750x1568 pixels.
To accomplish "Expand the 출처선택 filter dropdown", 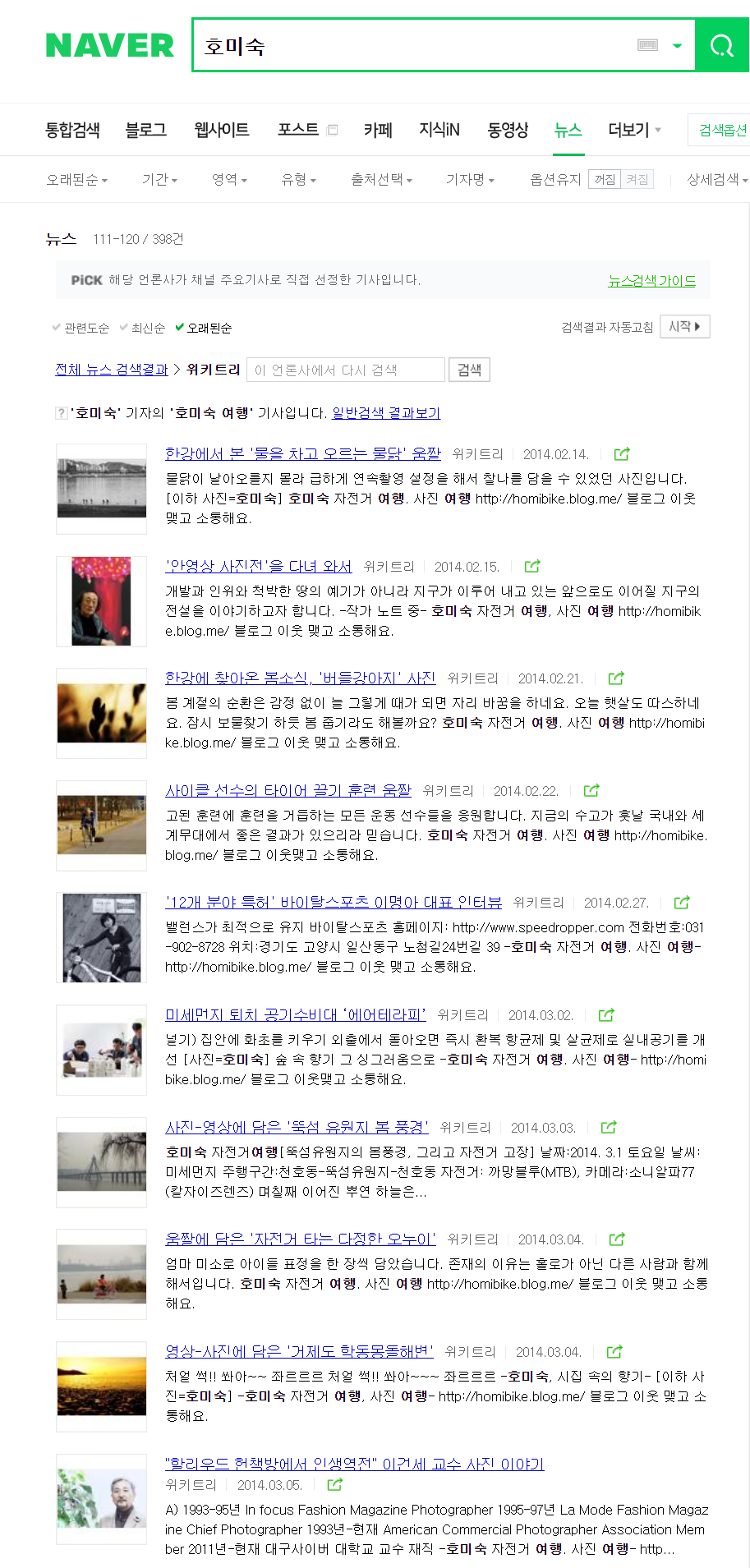I will tap(381, 179).
